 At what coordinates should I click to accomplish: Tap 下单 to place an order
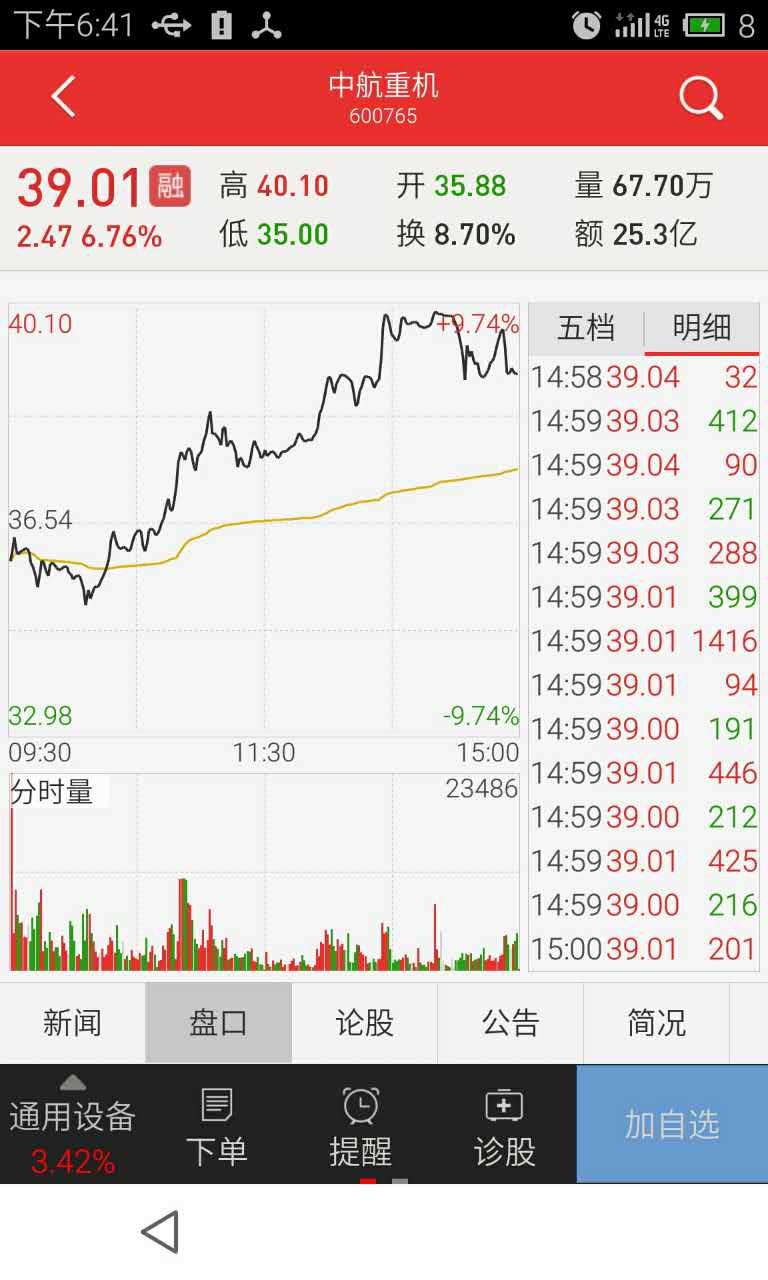pyautogui.click(x=217, y=1127)
